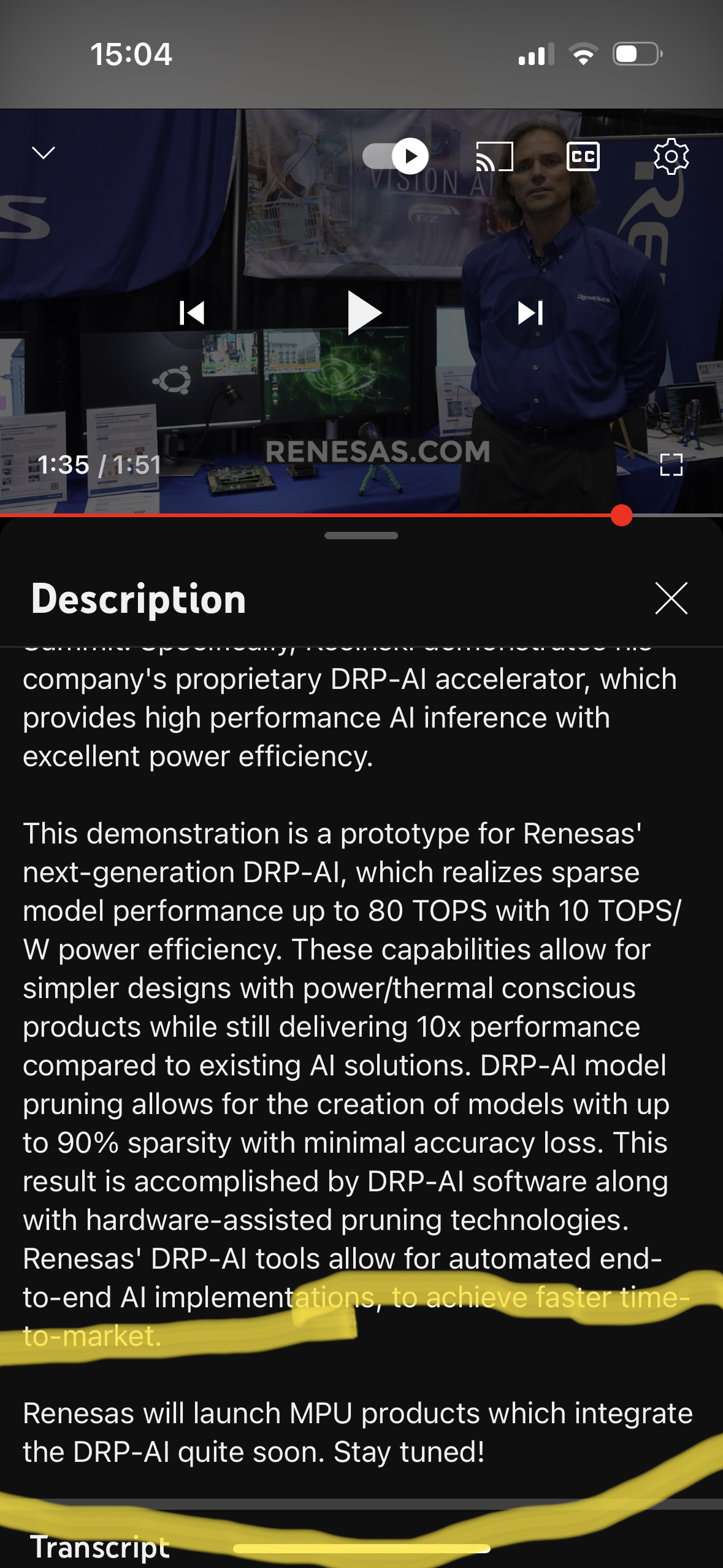Close the Description panel

pos(671,598)
